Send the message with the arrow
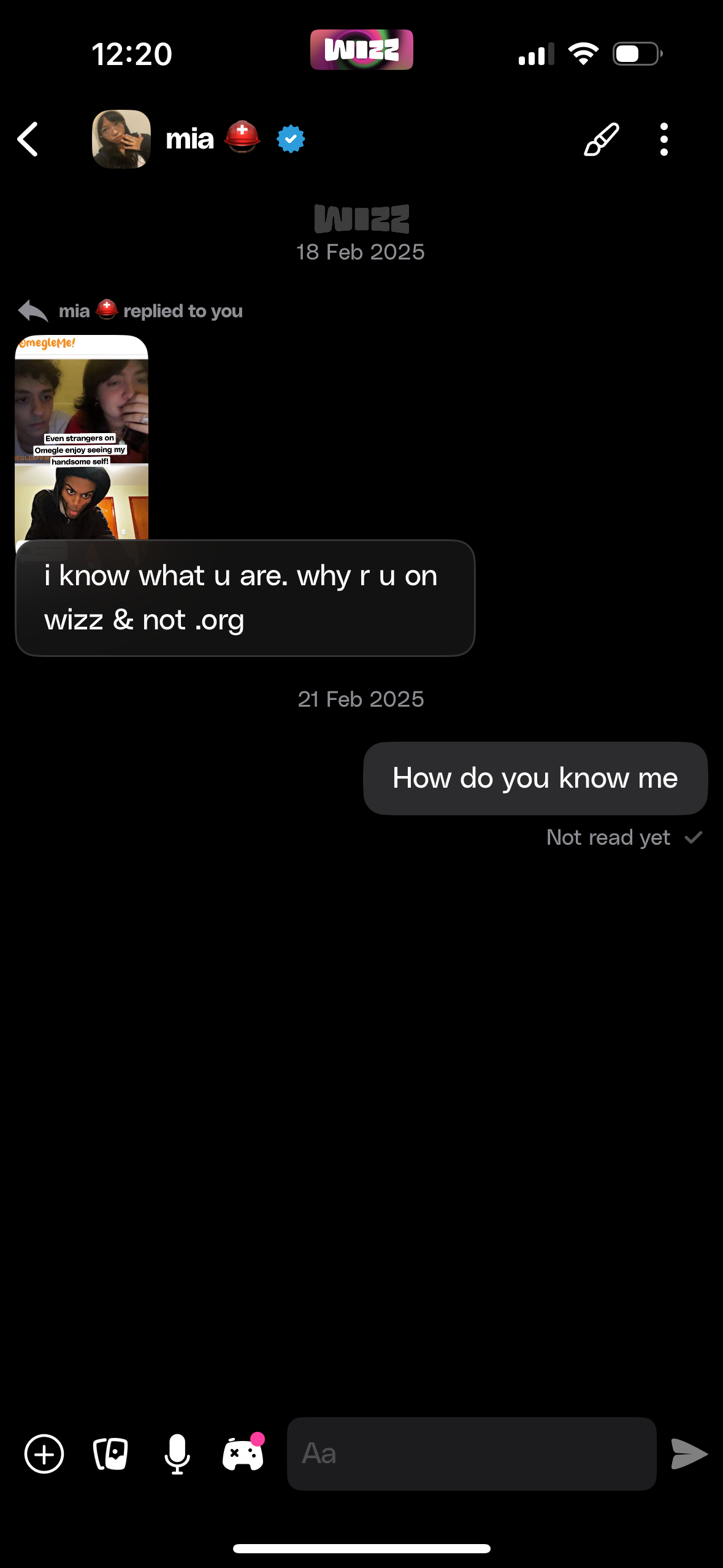The image size is (723, 1568). pyautogui.click(x=689, y=1453)
